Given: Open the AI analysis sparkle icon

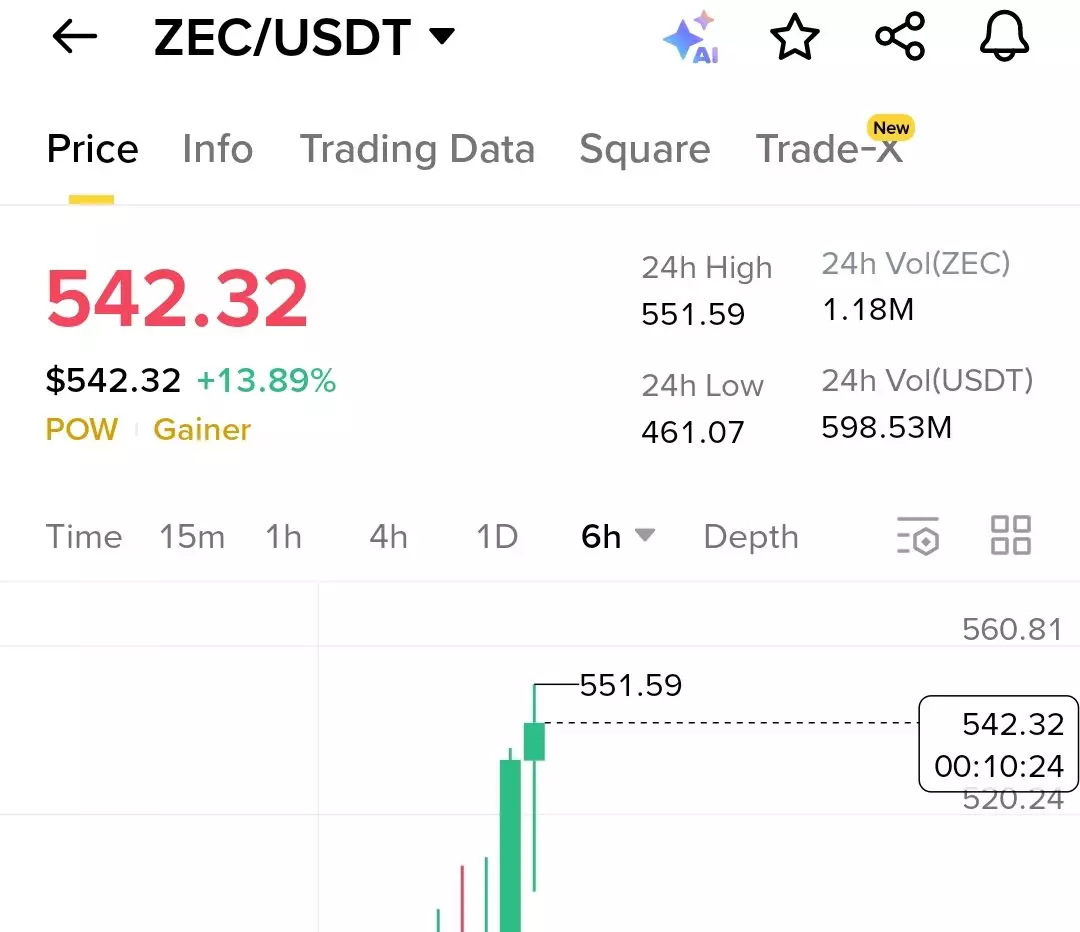Looking at the screenshot, I should [x=691, y=38].
